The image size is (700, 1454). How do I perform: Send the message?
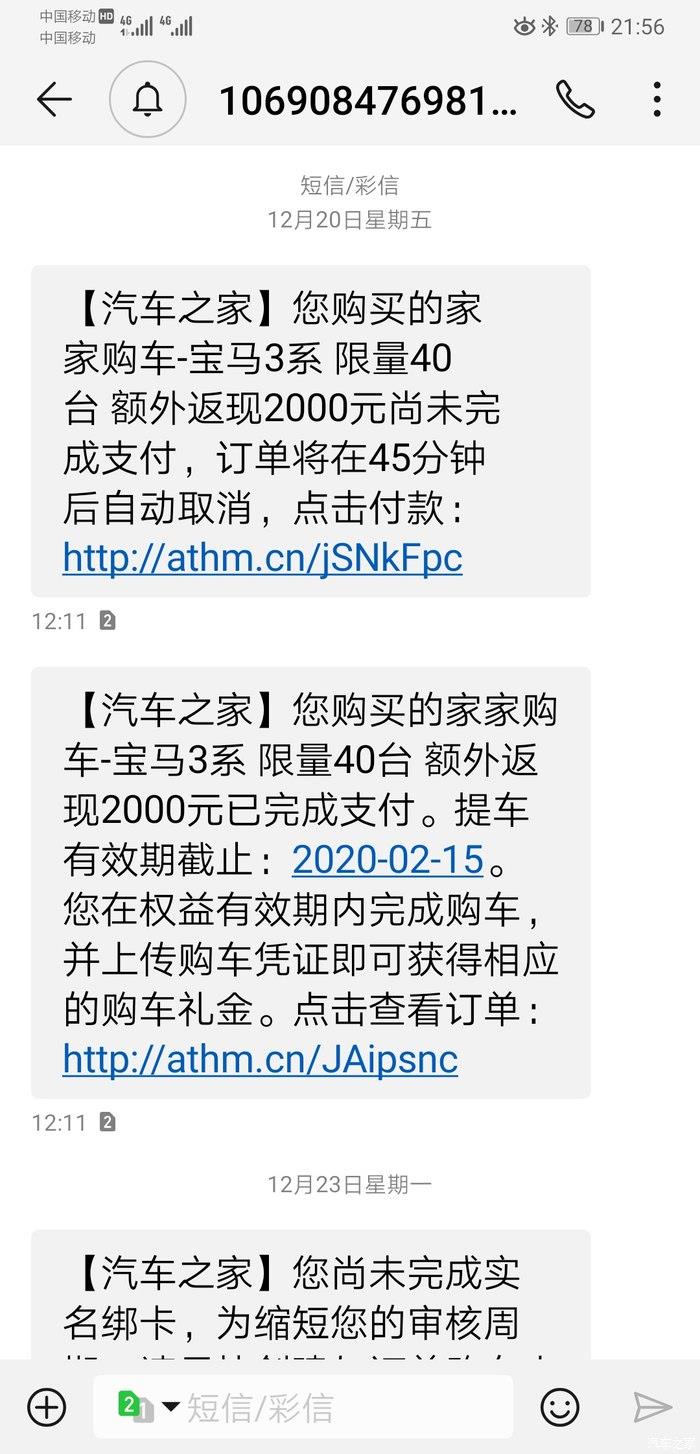[652, 1407]
